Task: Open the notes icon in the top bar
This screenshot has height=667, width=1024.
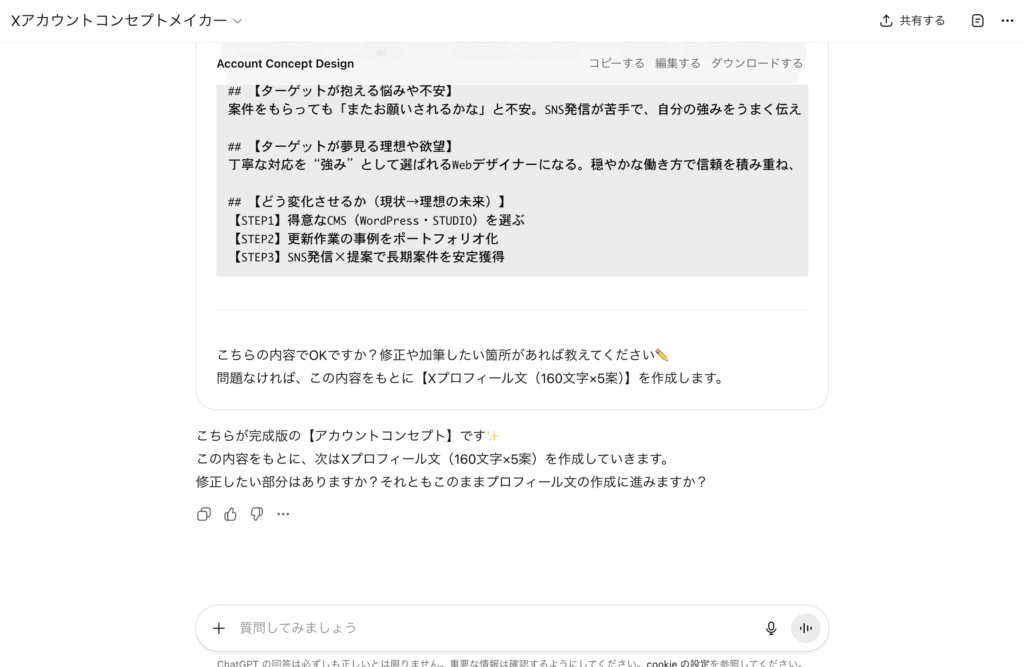Action: 978,21
